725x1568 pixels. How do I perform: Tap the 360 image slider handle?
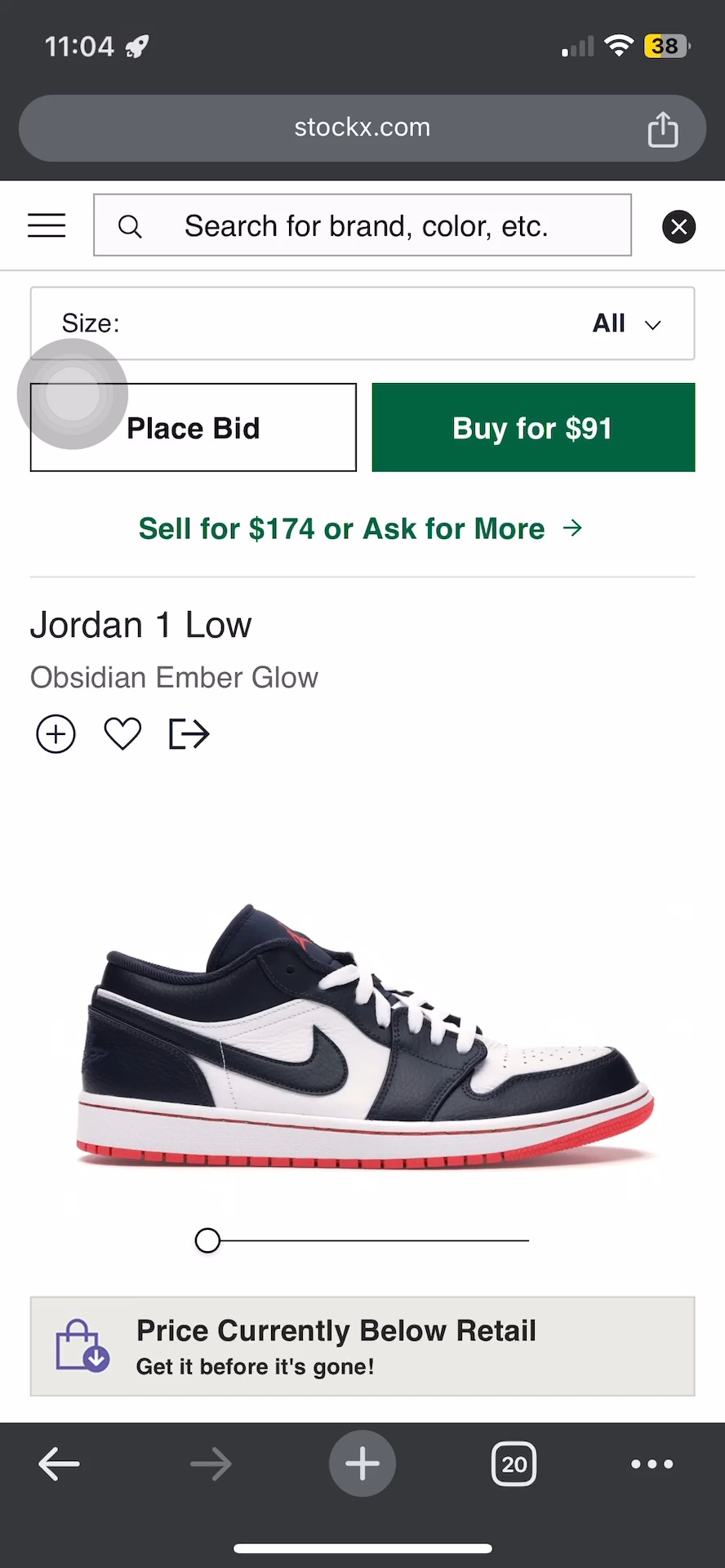click(x=207, y=1241)
